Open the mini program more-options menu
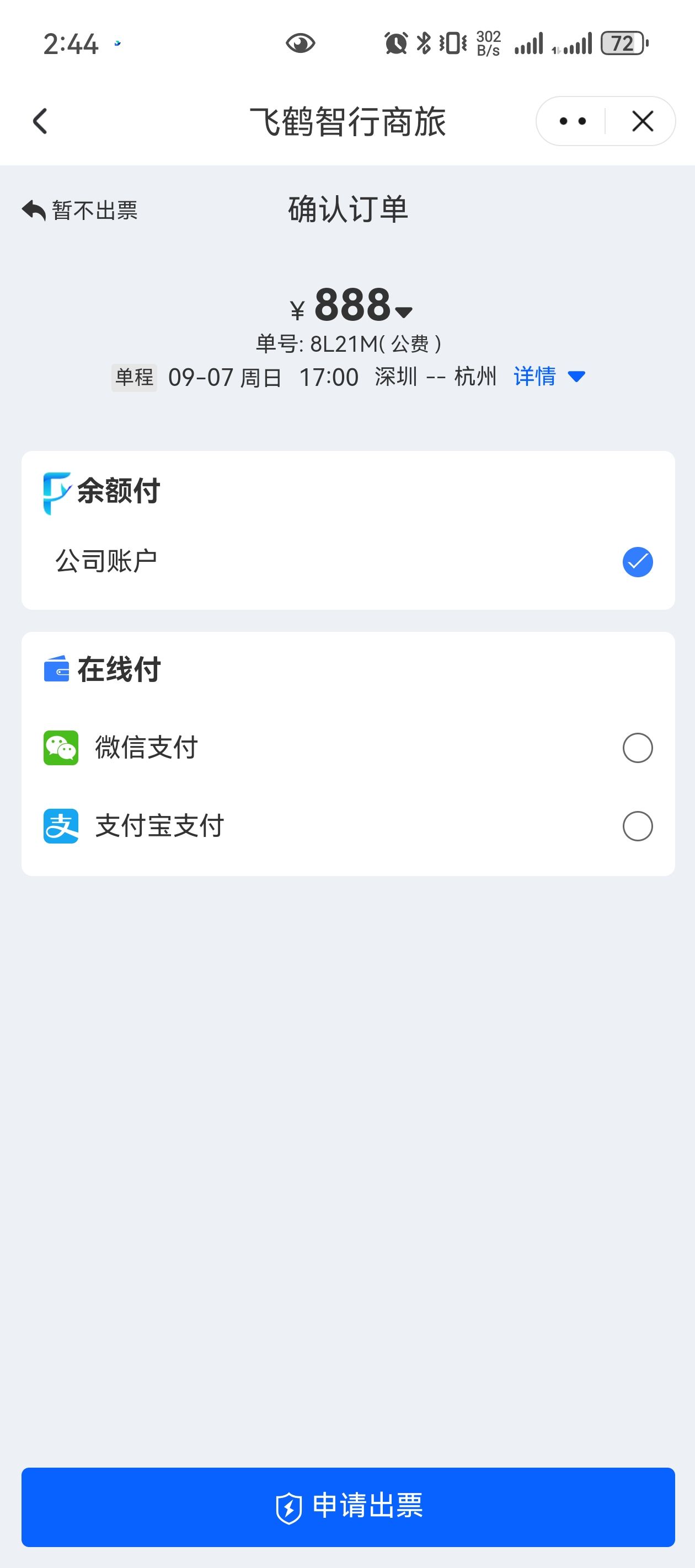The width and height of the screenshot is (695, 1568). coord(572,121)
